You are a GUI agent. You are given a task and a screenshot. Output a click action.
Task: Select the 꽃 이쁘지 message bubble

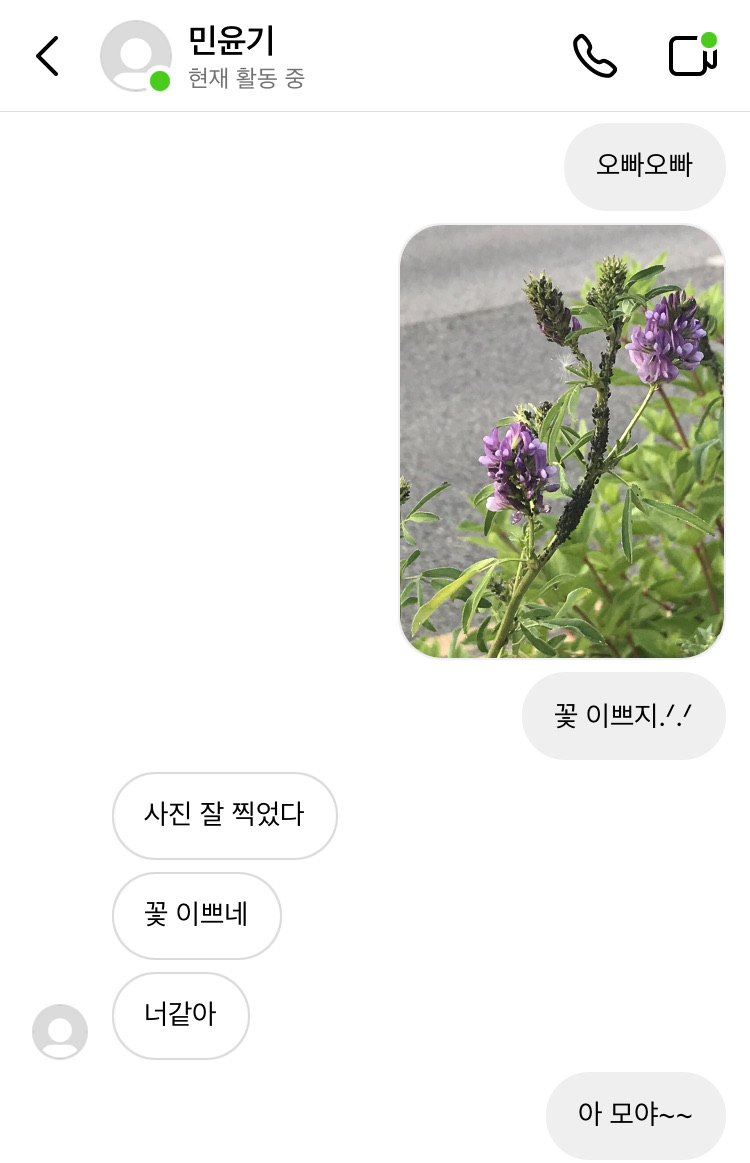pos(623,716)
